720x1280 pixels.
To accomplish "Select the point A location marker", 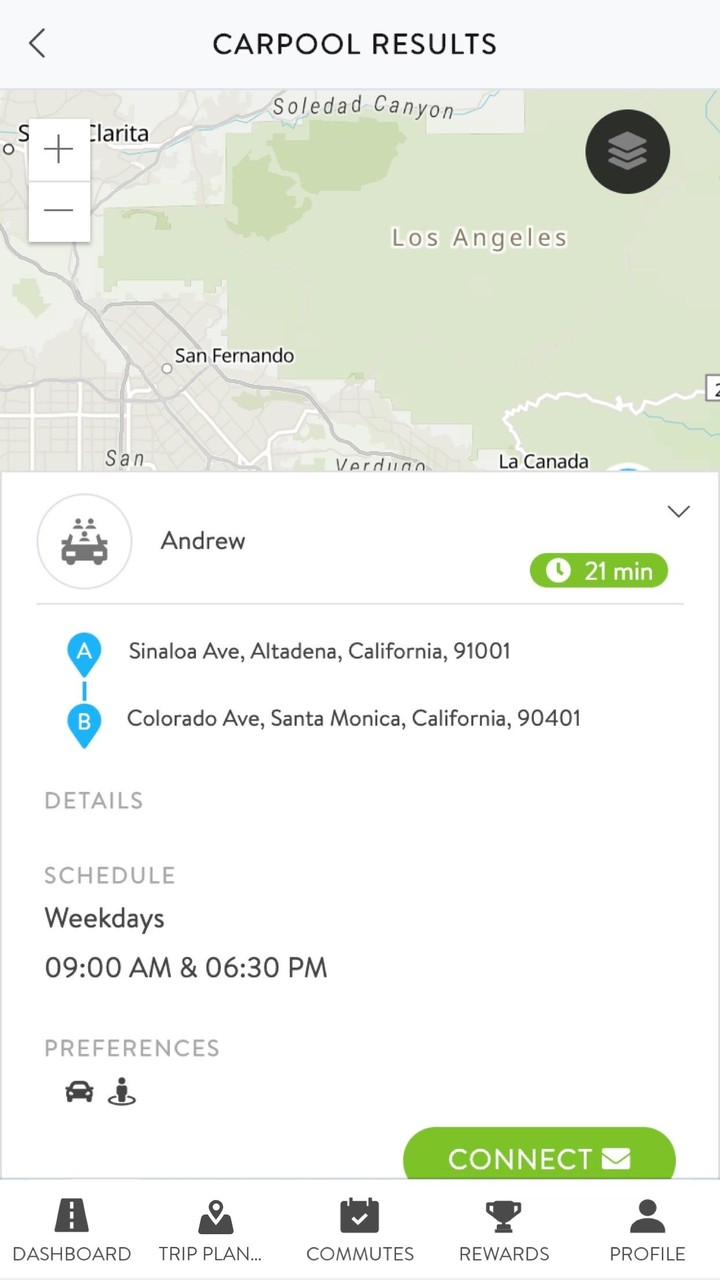I will pos(84,652).
